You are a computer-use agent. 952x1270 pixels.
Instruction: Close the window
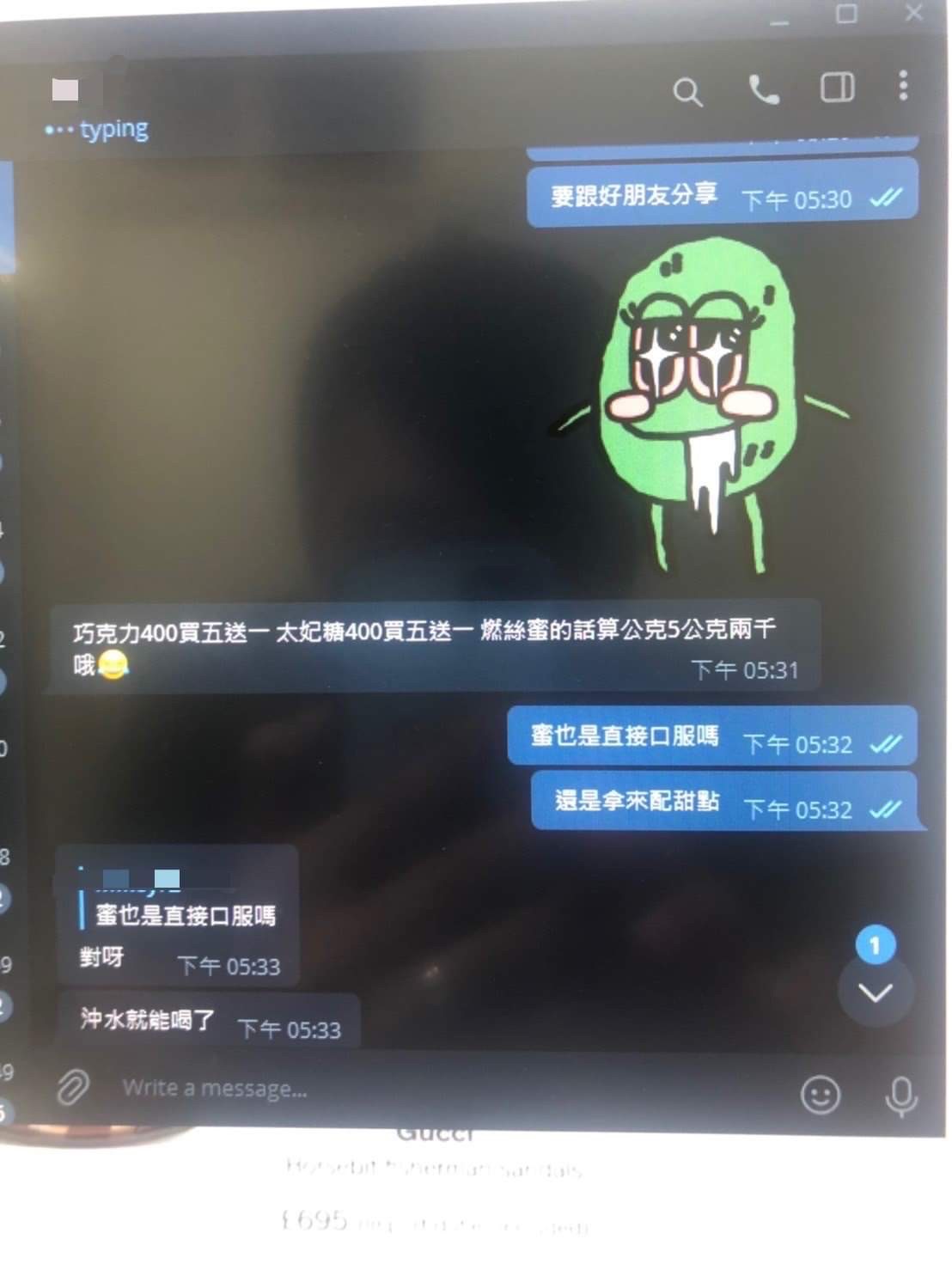pyautogui.click(x=913, y=13)
